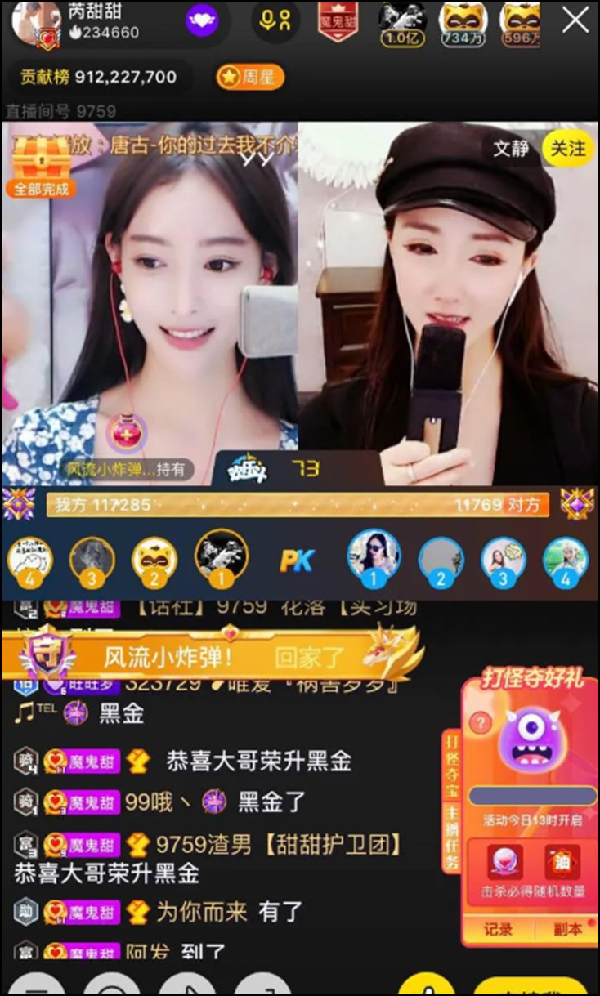
Task: Open the purple heart fan badge
Action: 204,19
